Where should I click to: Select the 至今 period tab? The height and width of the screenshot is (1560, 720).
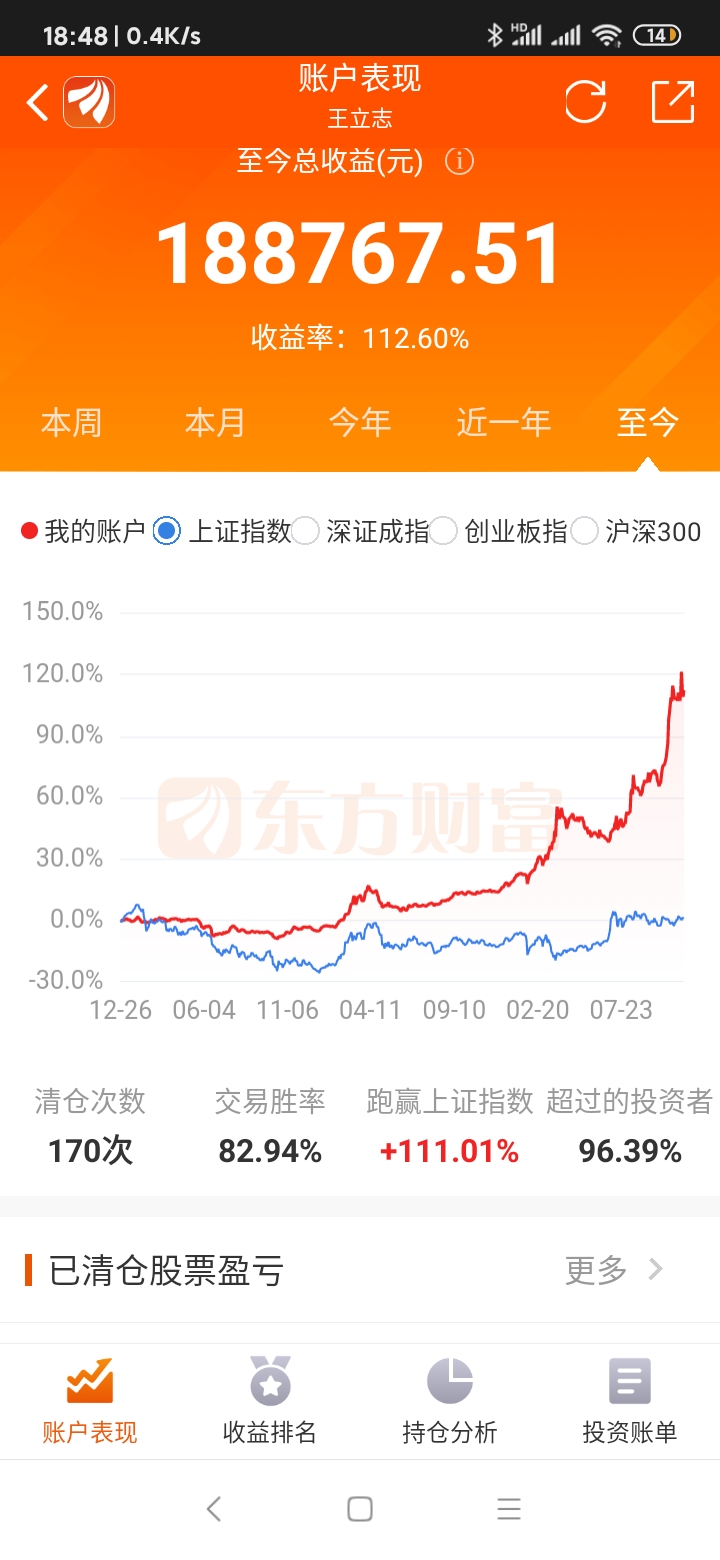[647, 423]
